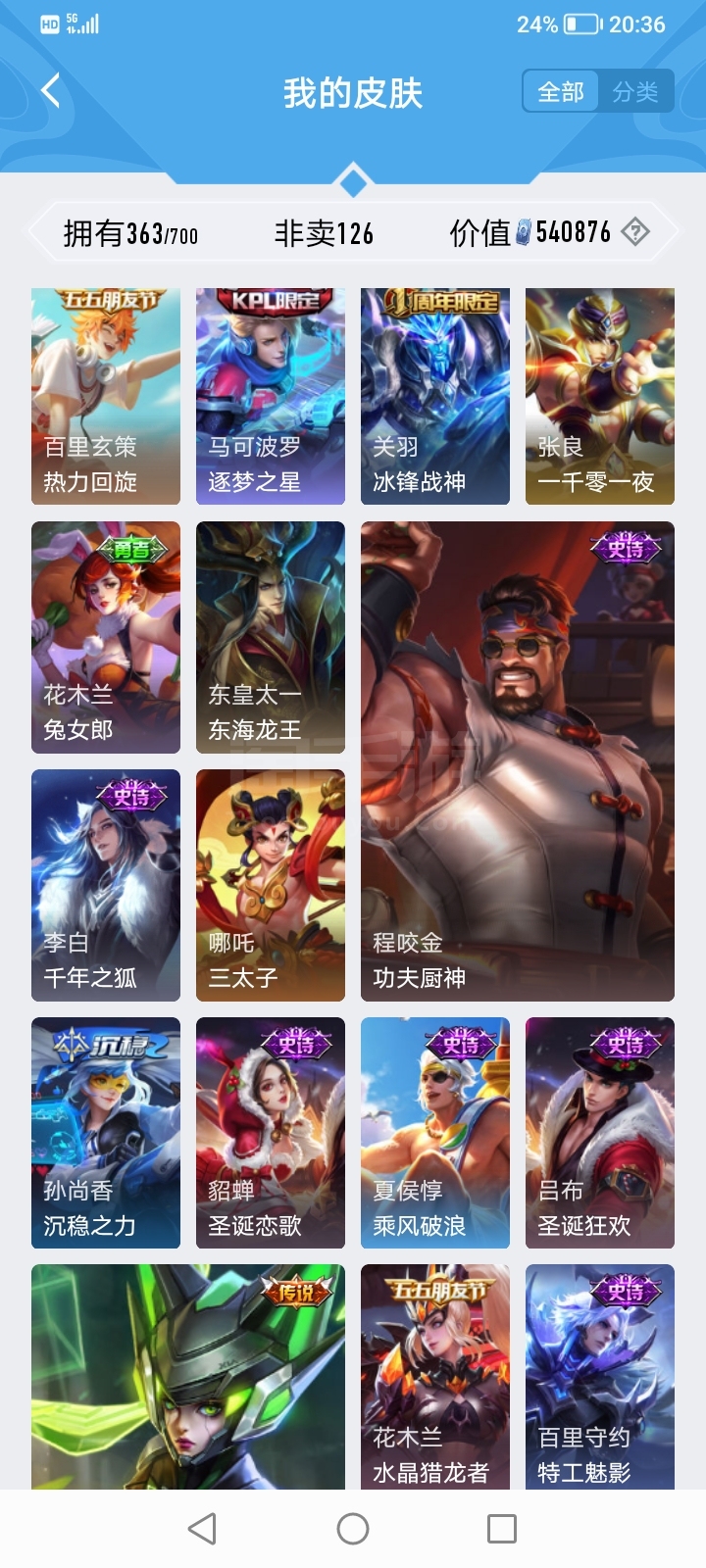Image resolution: width=706 pixels, height=1568 pixels.
Task: Open the 马可波罗 逐梦之星 skin
Action: [x=271, y=397]
